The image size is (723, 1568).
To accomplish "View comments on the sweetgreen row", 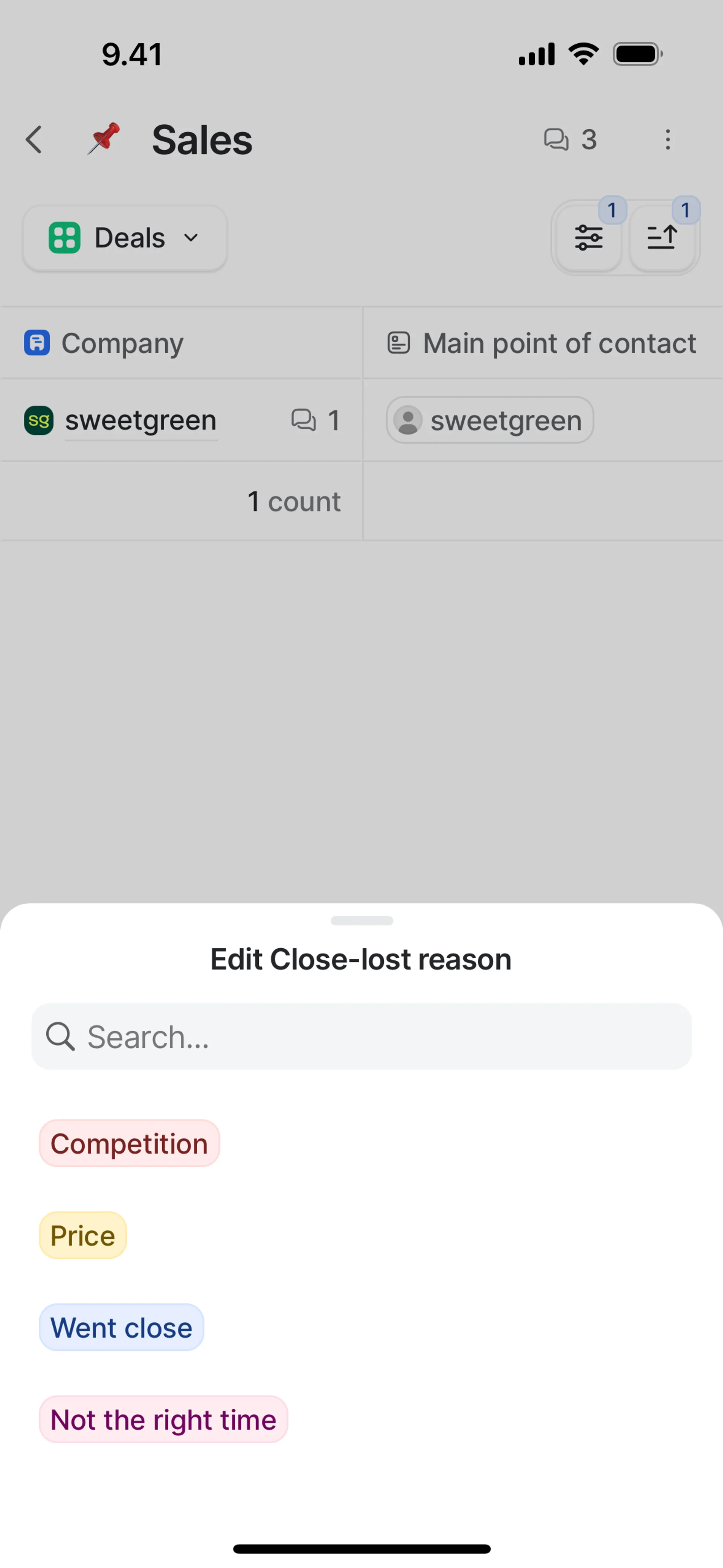I will click(x=315, y=420).
